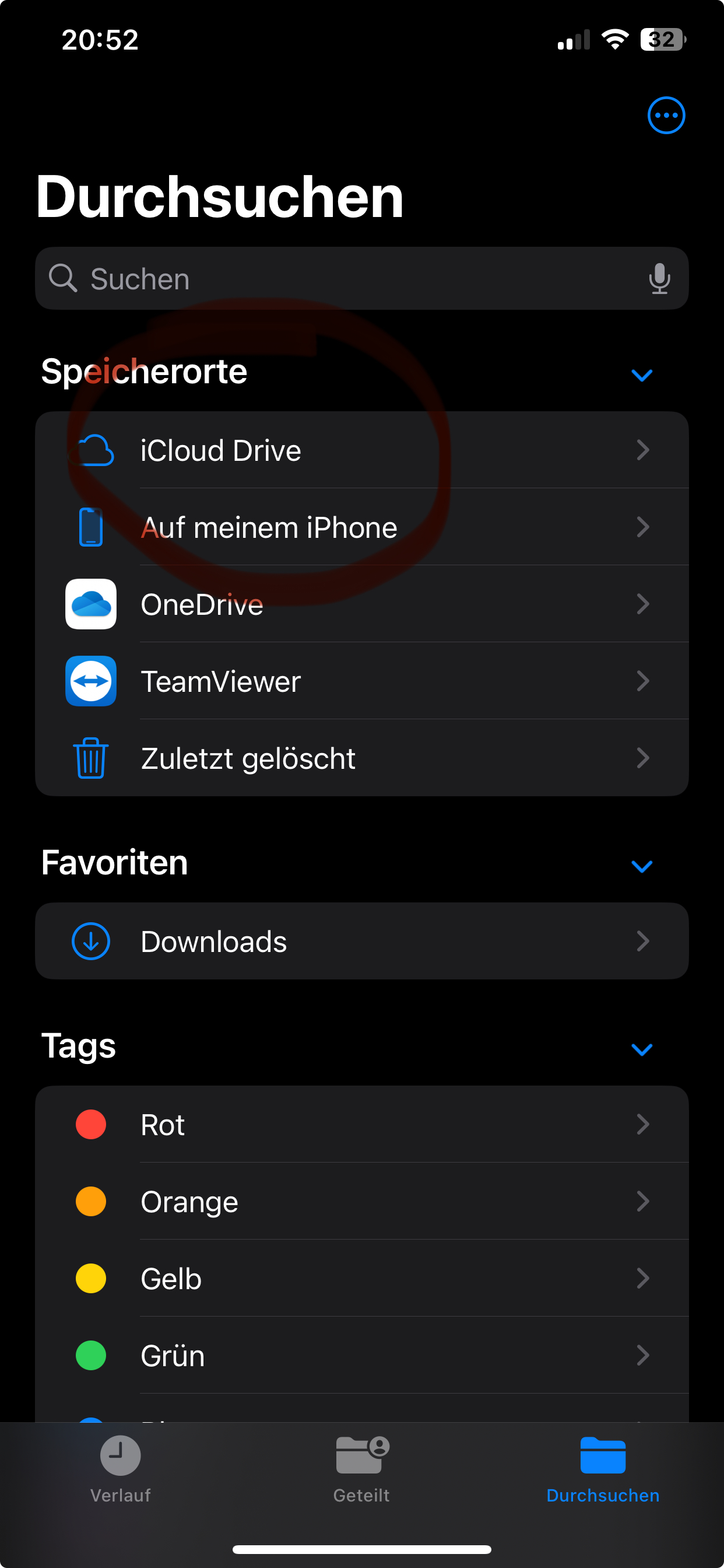Collapse the Favoriten section
Viewport: 724px width, 1568px height.
[x=641, y=866]
